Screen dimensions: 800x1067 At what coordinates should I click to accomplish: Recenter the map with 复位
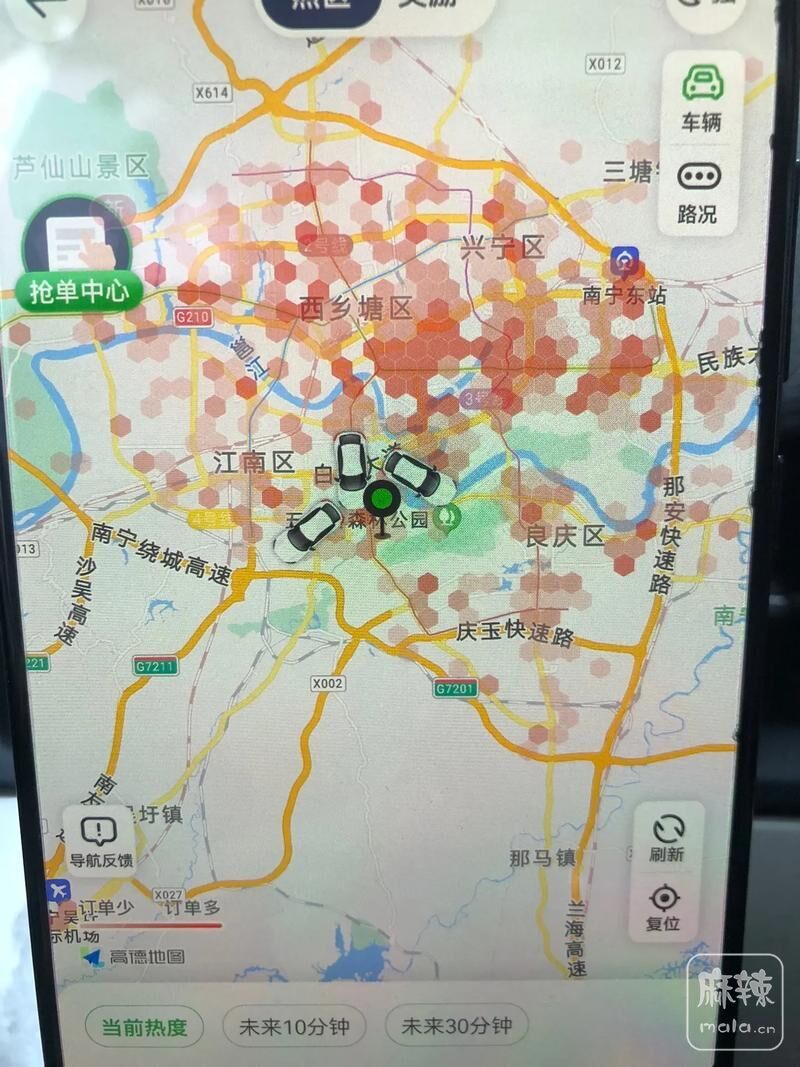pos(665,907)
